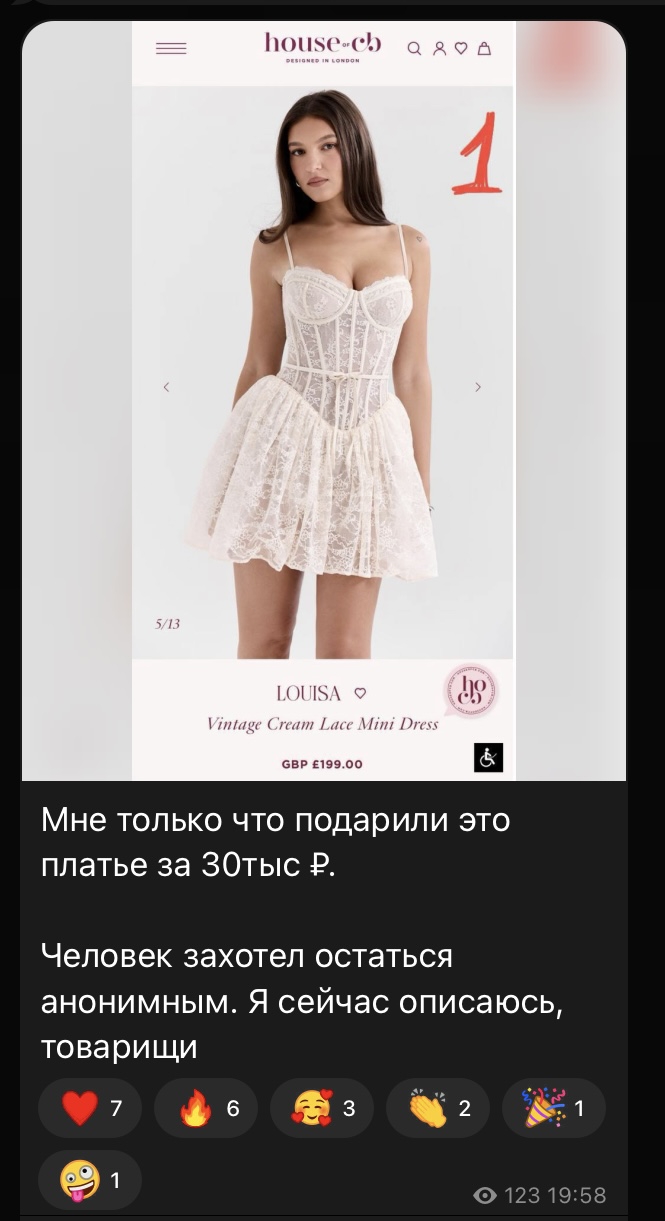The height and width of the screenshot is (1221, 665).
Task: React with the smiling hearts emoji
Action: [322, 1108]
